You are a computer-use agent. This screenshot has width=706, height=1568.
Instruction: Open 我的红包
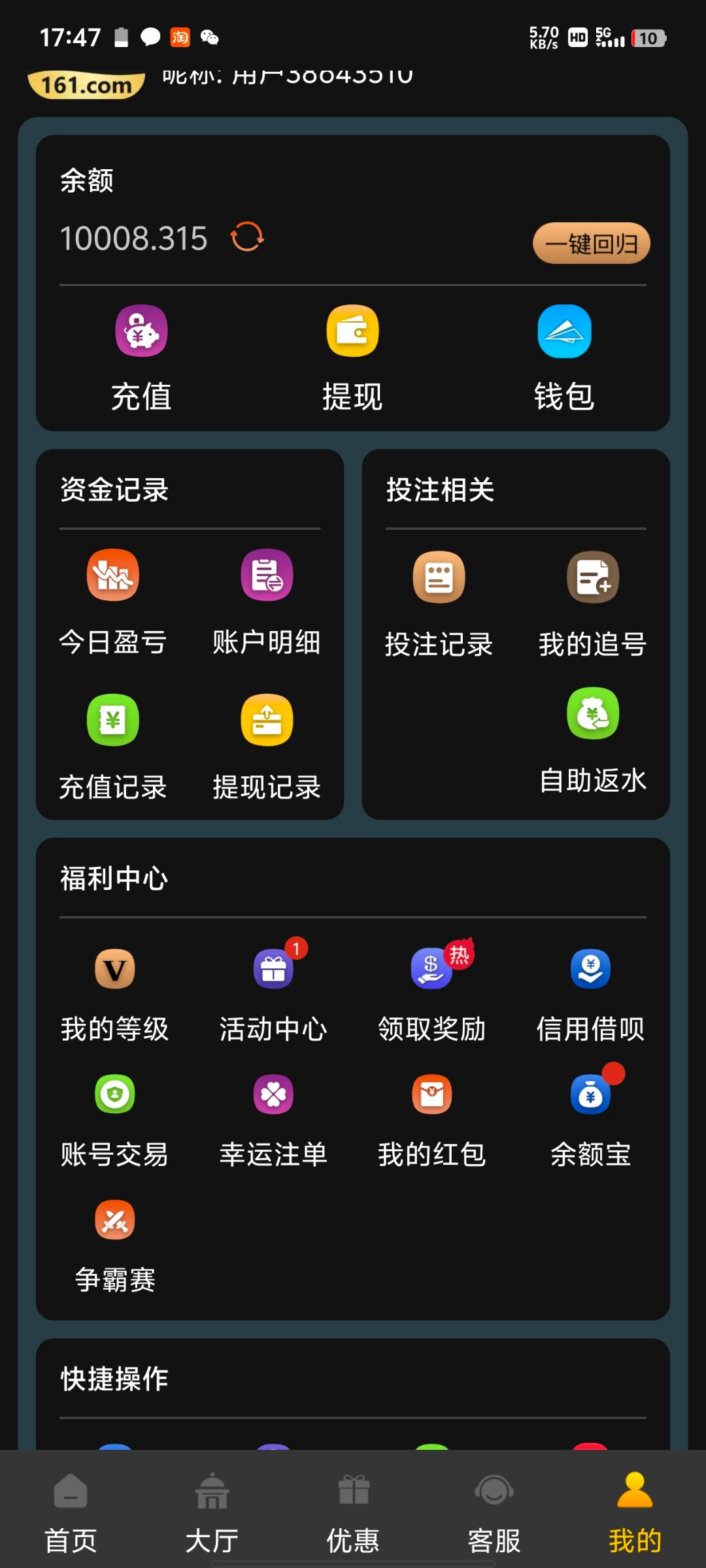432,1119
